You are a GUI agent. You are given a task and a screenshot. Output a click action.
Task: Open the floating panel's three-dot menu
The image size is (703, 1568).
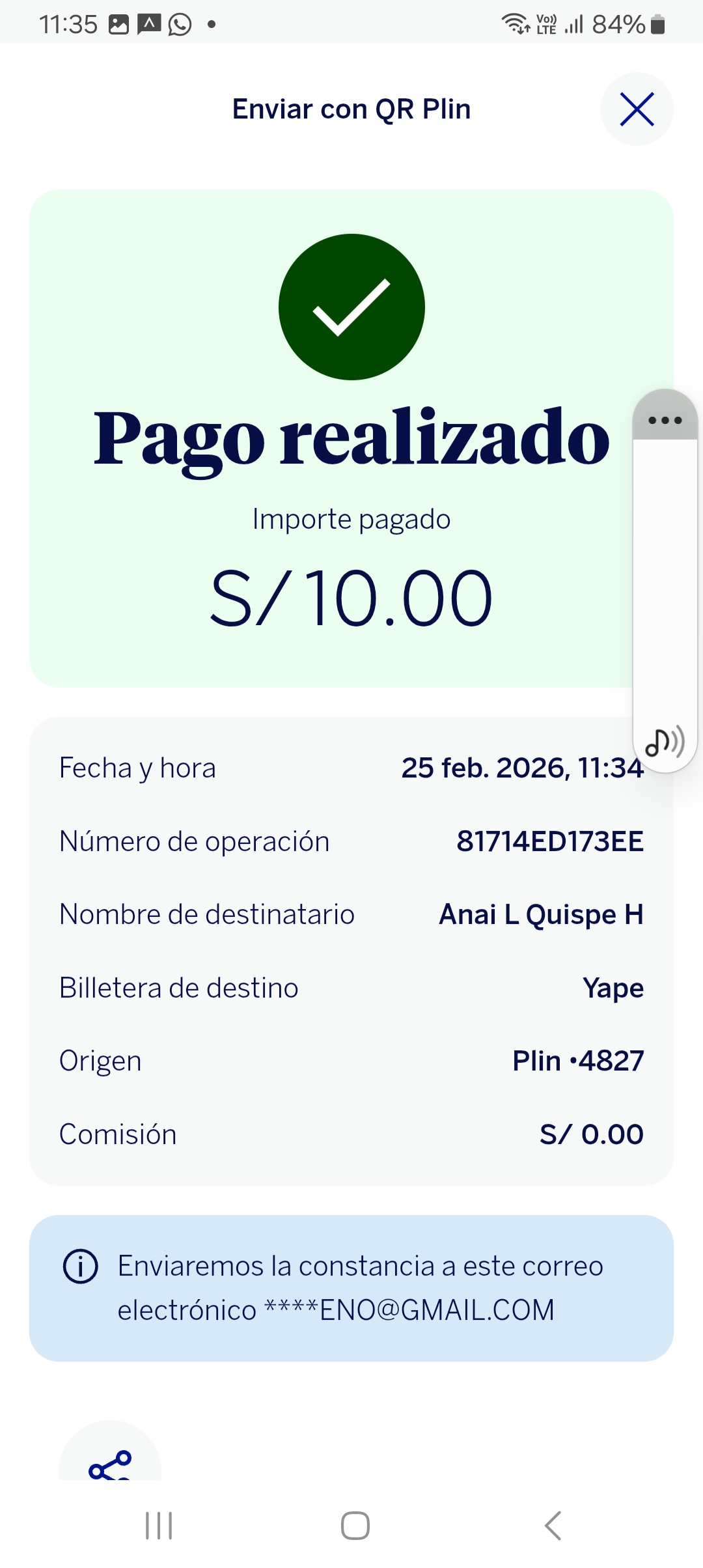665,420
